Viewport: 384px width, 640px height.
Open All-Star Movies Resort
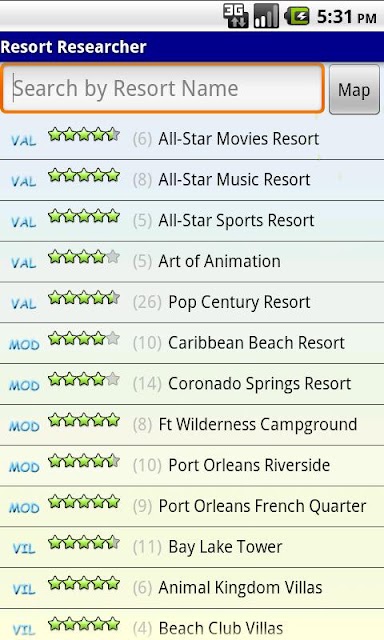[192, 138]
